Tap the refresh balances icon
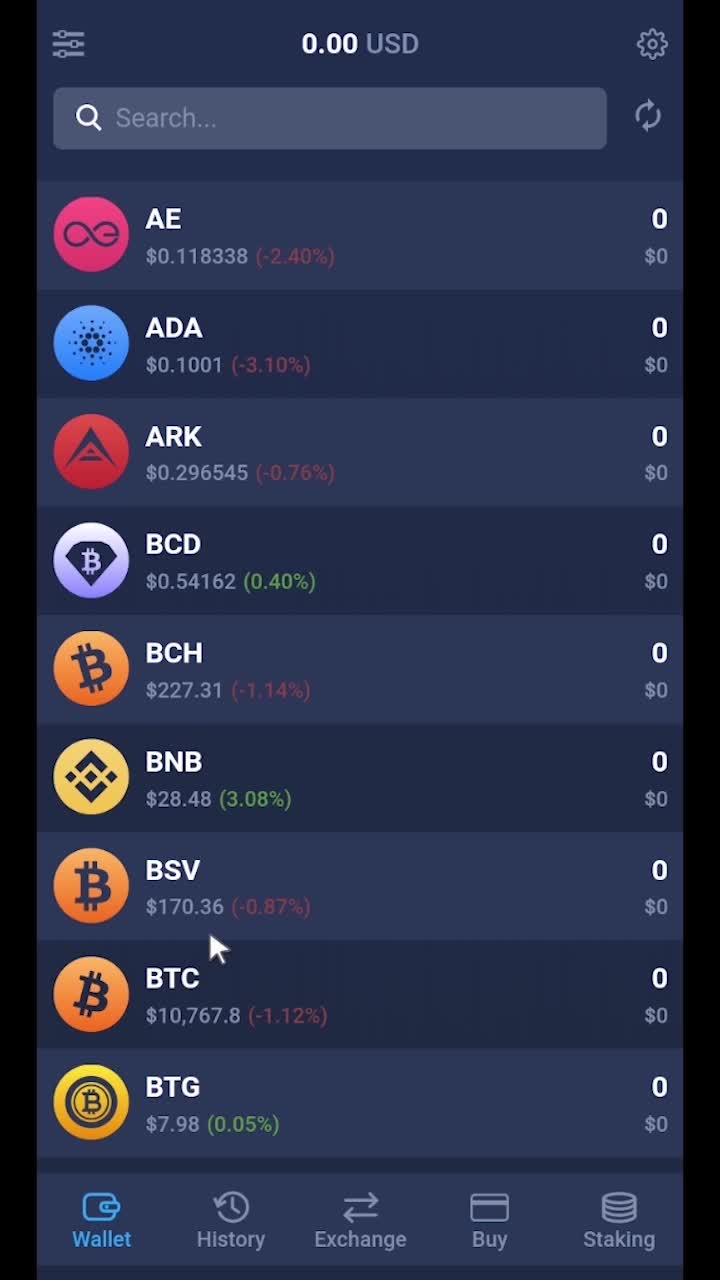720x1280 pixels. (x=648, y=117)
